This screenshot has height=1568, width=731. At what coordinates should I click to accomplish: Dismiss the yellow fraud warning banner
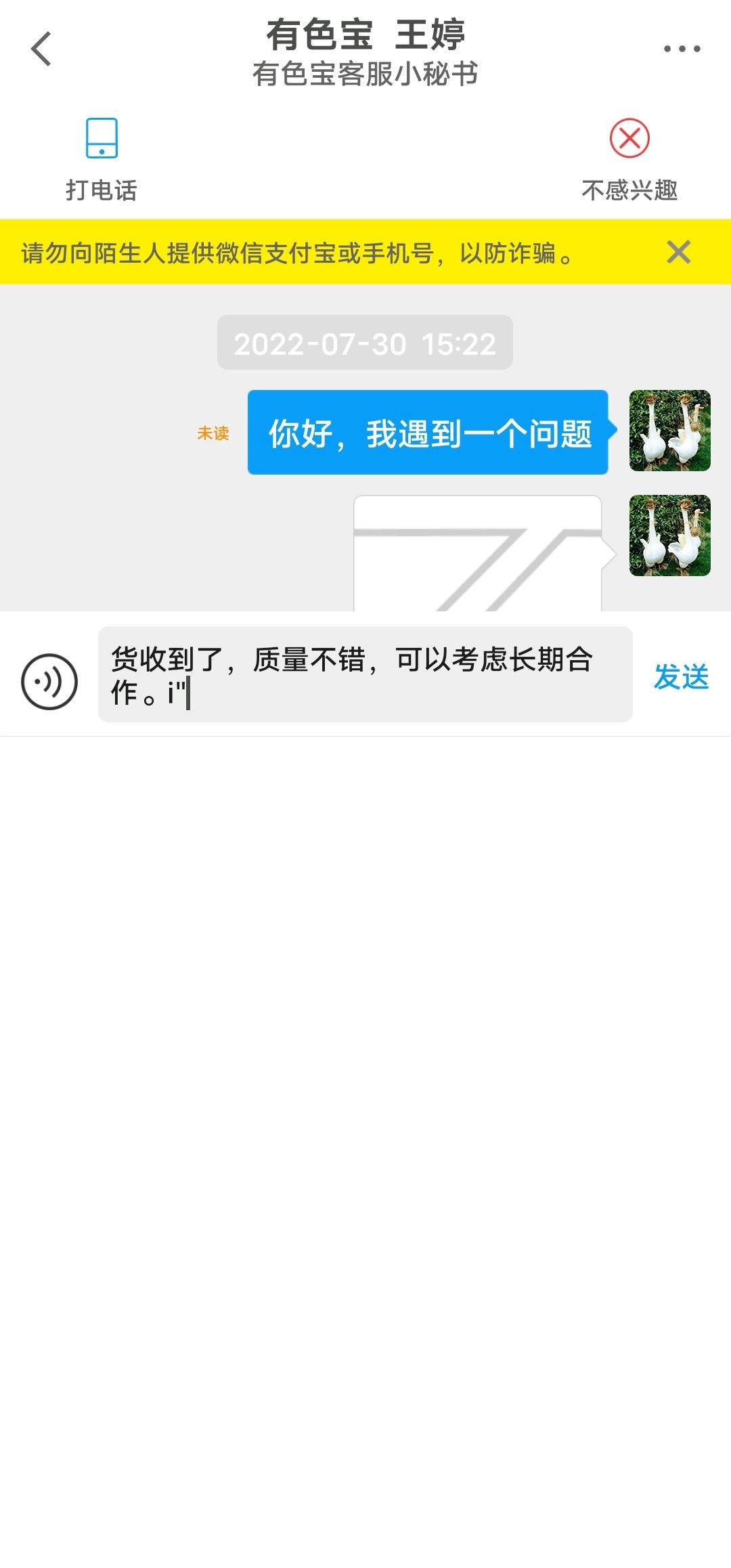coord(678,252)
